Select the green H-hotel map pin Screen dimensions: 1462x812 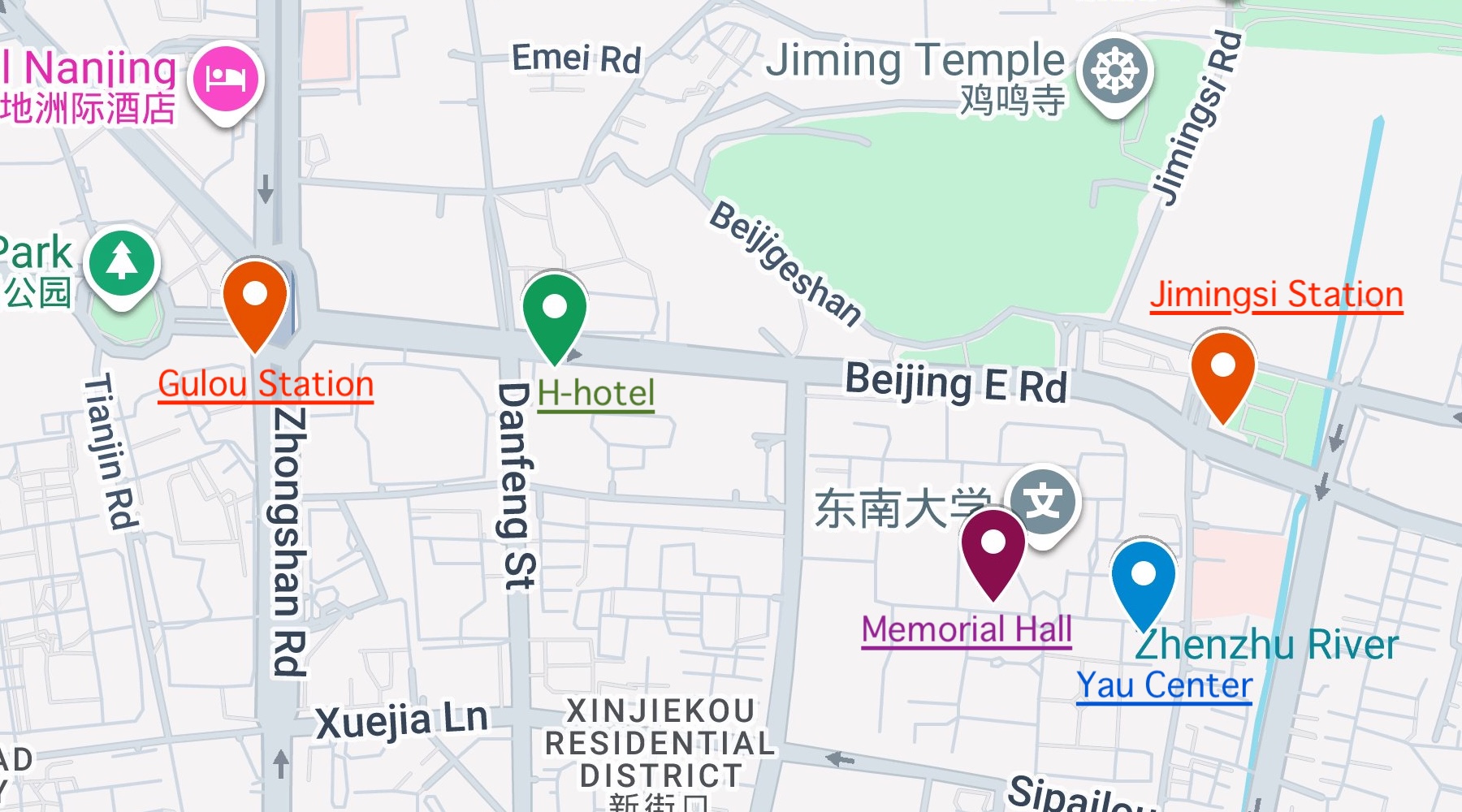click(x=555, y=311)
